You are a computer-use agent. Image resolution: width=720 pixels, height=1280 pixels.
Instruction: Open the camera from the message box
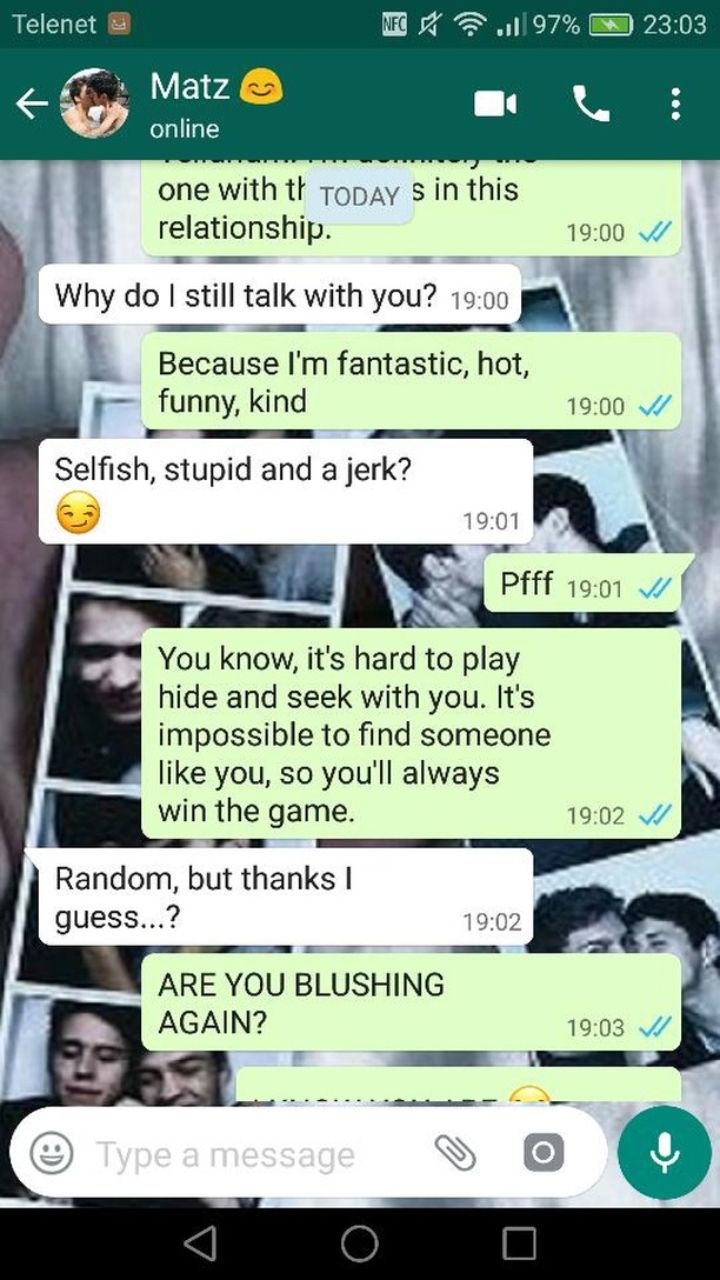[543, 1154]
